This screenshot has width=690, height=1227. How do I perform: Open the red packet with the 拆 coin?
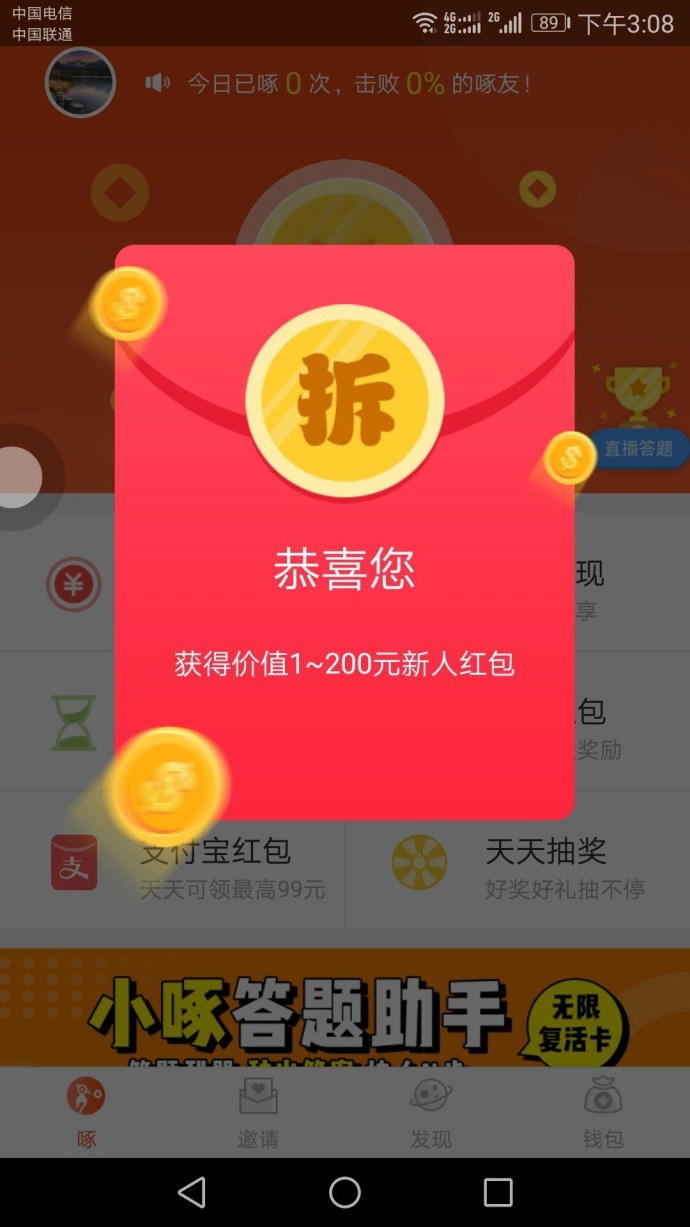coord(344,401)
